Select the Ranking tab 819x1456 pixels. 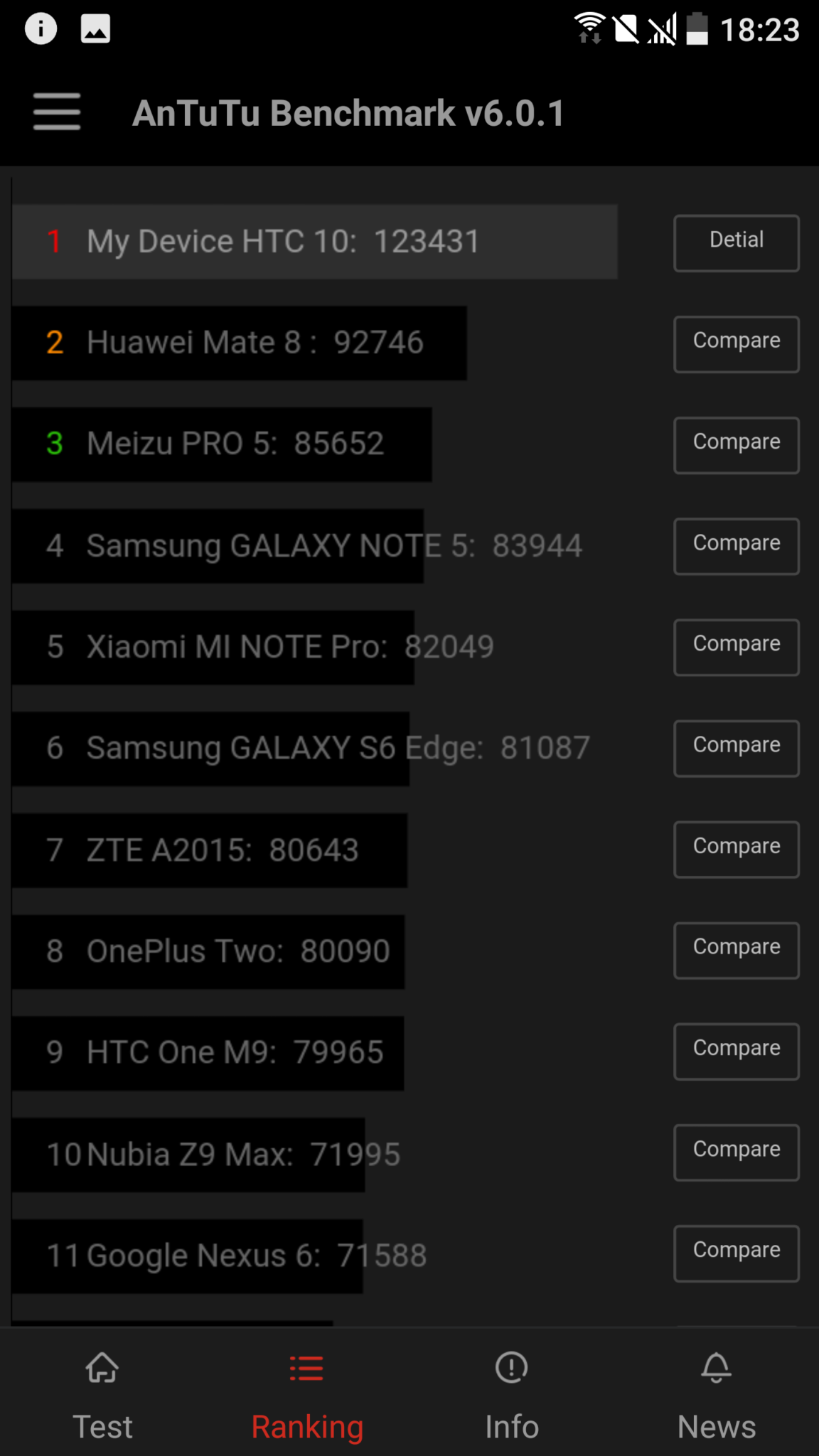(x=307, y=1395)
